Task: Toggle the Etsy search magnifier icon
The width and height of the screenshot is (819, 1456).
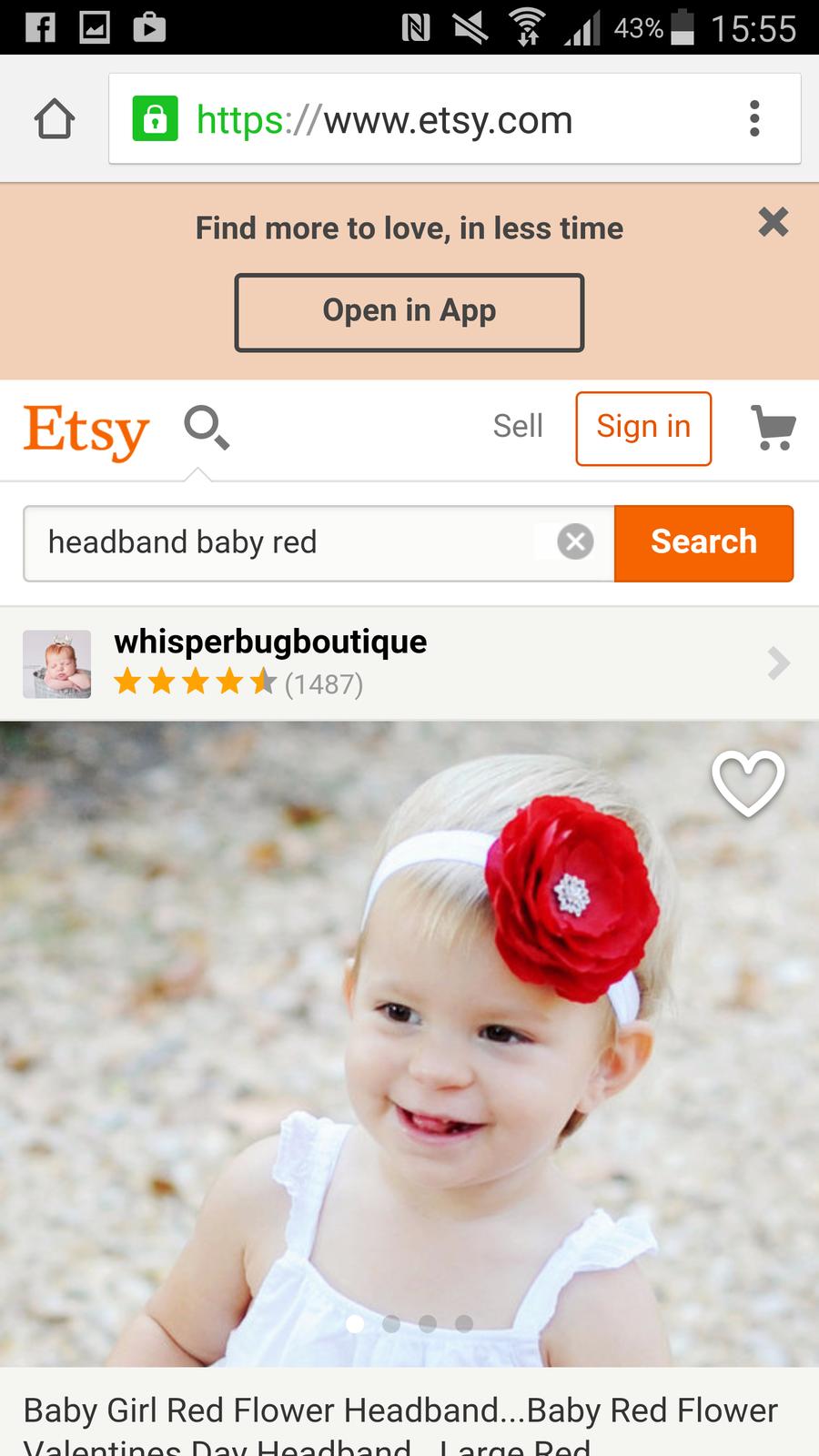Action: coord(207,427)
